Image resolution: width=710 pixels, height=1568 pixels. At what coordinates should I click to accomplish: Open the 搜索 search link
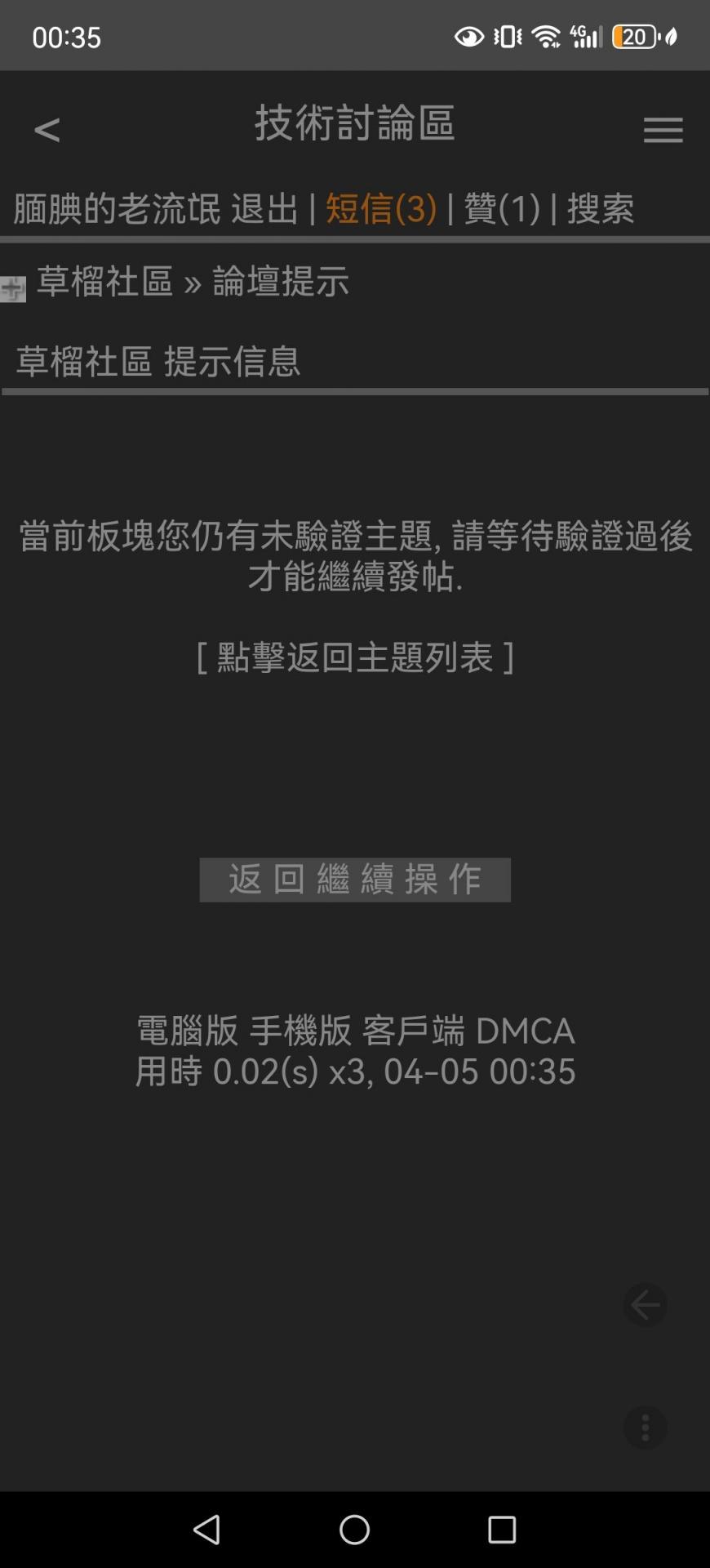601,209
